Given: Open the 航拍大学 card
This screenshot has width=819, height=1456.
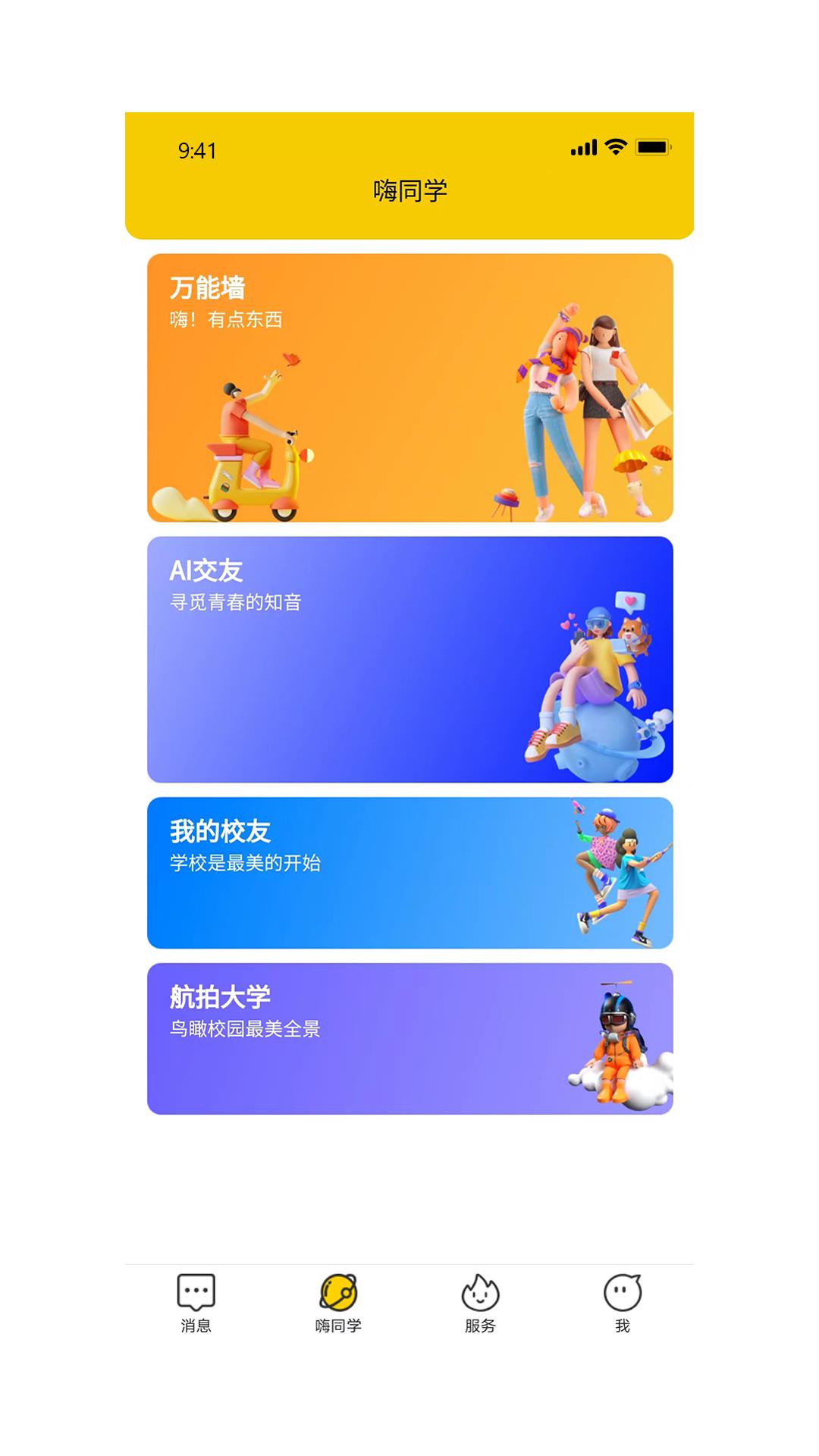Looking at the screenshot, I should tap(409, 1038).
